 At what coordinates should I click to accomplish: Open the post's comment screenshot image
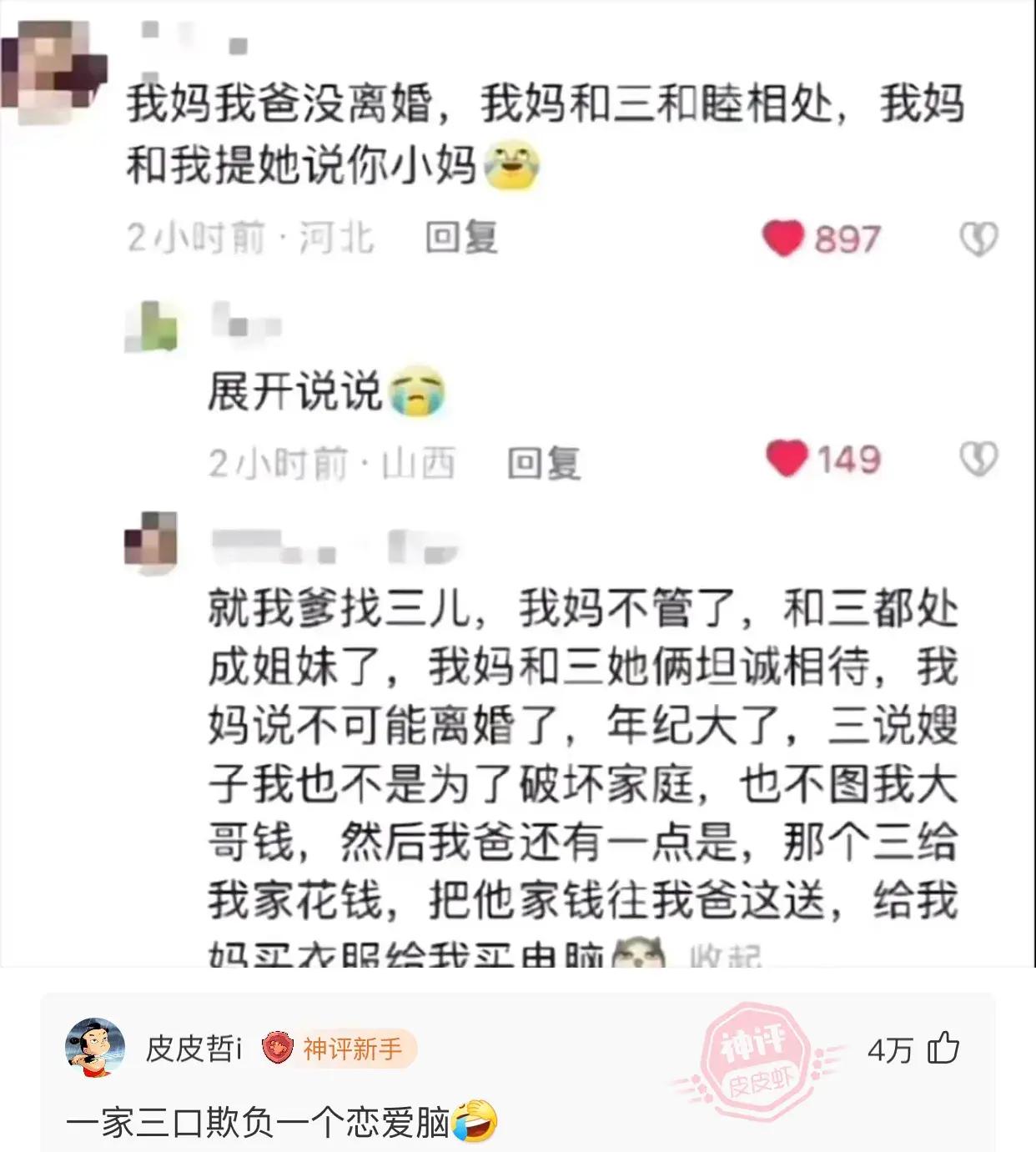[517, 484]
